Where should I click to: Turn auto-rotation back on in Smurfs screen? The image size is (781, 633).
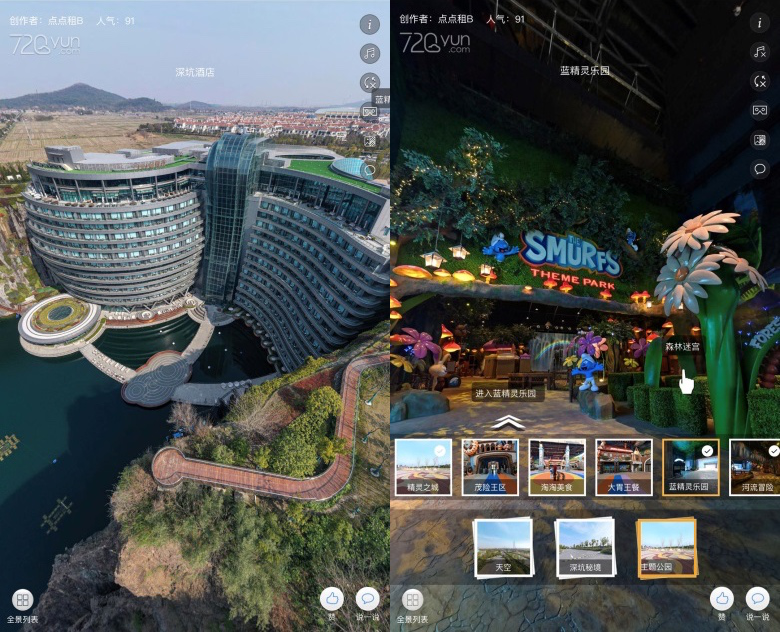[x=759, y=81]
